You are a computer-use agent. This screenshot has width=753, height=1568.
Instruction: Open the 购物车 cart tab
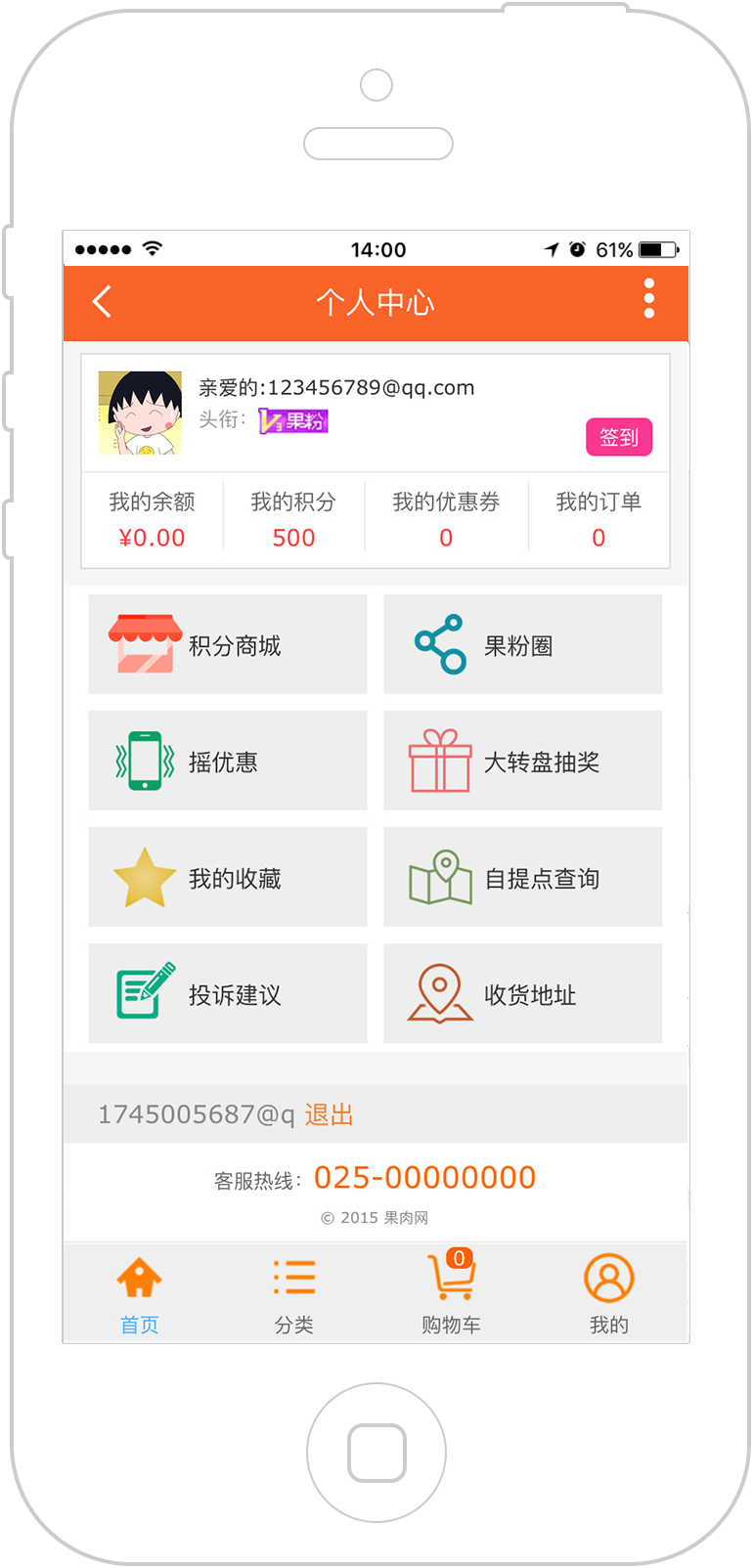[451, 1294]
